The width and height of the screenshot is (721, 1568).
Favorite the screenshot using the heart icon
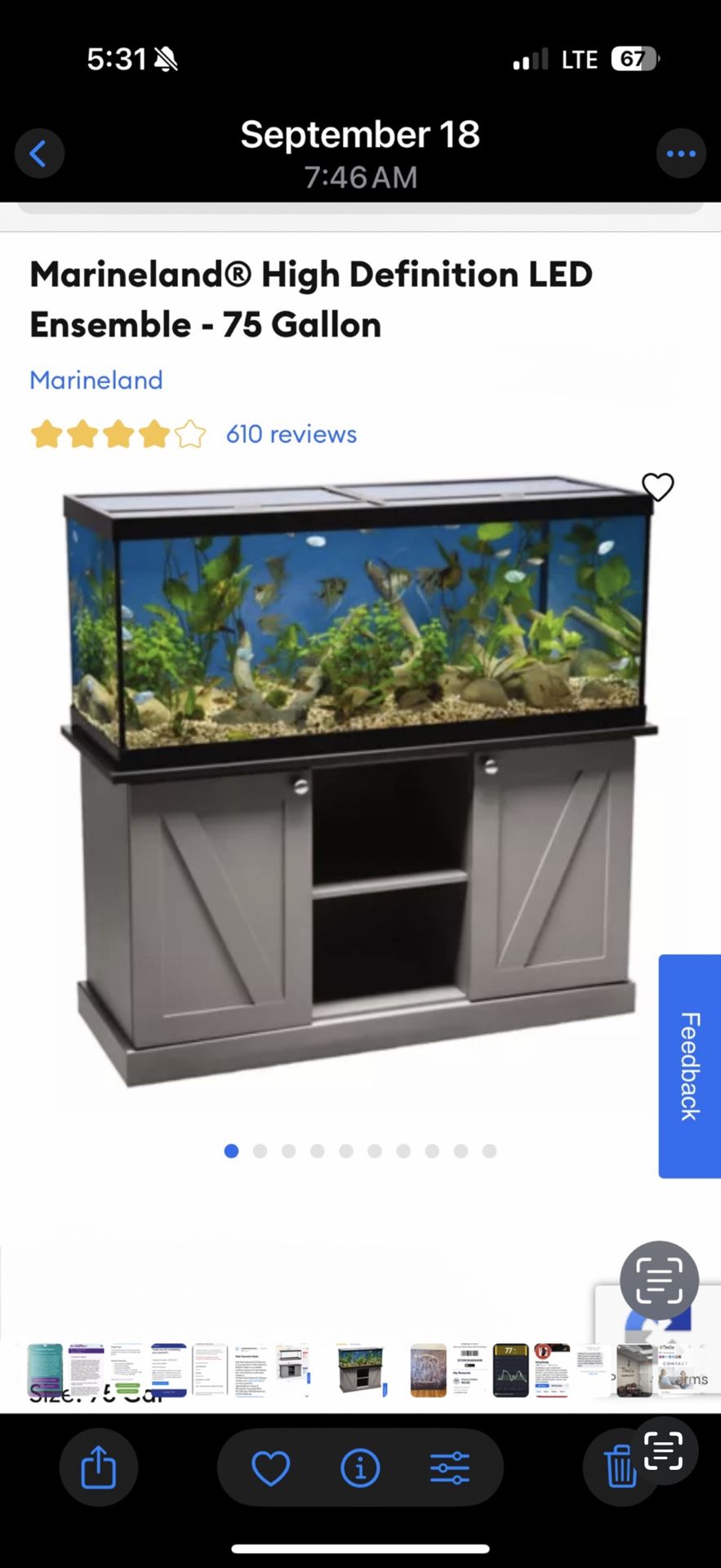point(271,1466)
